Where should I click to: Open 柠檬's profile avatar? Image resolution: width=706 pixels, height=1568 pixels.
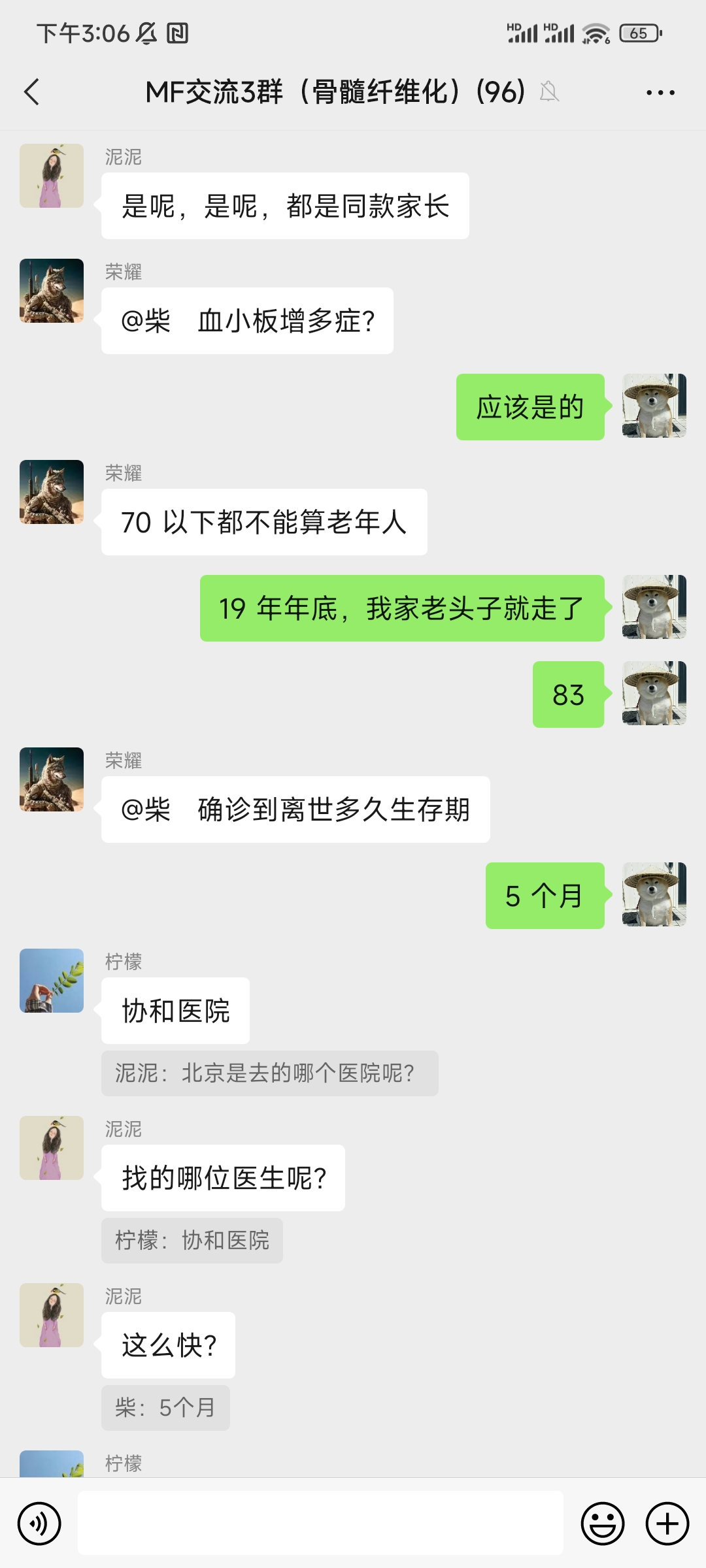(52, 982)
